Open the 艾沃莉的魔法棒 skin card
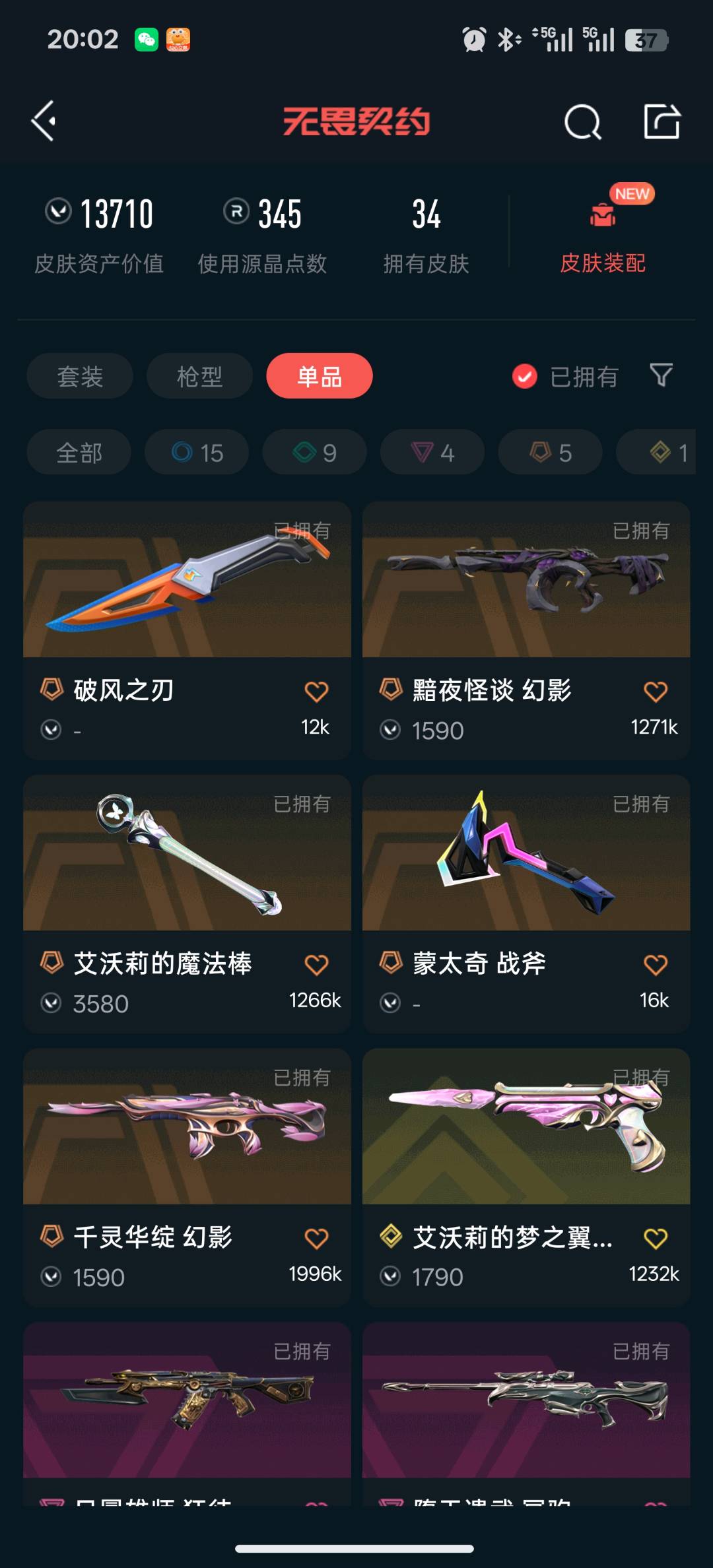The image size is (713, 1568). coord(187,904)
